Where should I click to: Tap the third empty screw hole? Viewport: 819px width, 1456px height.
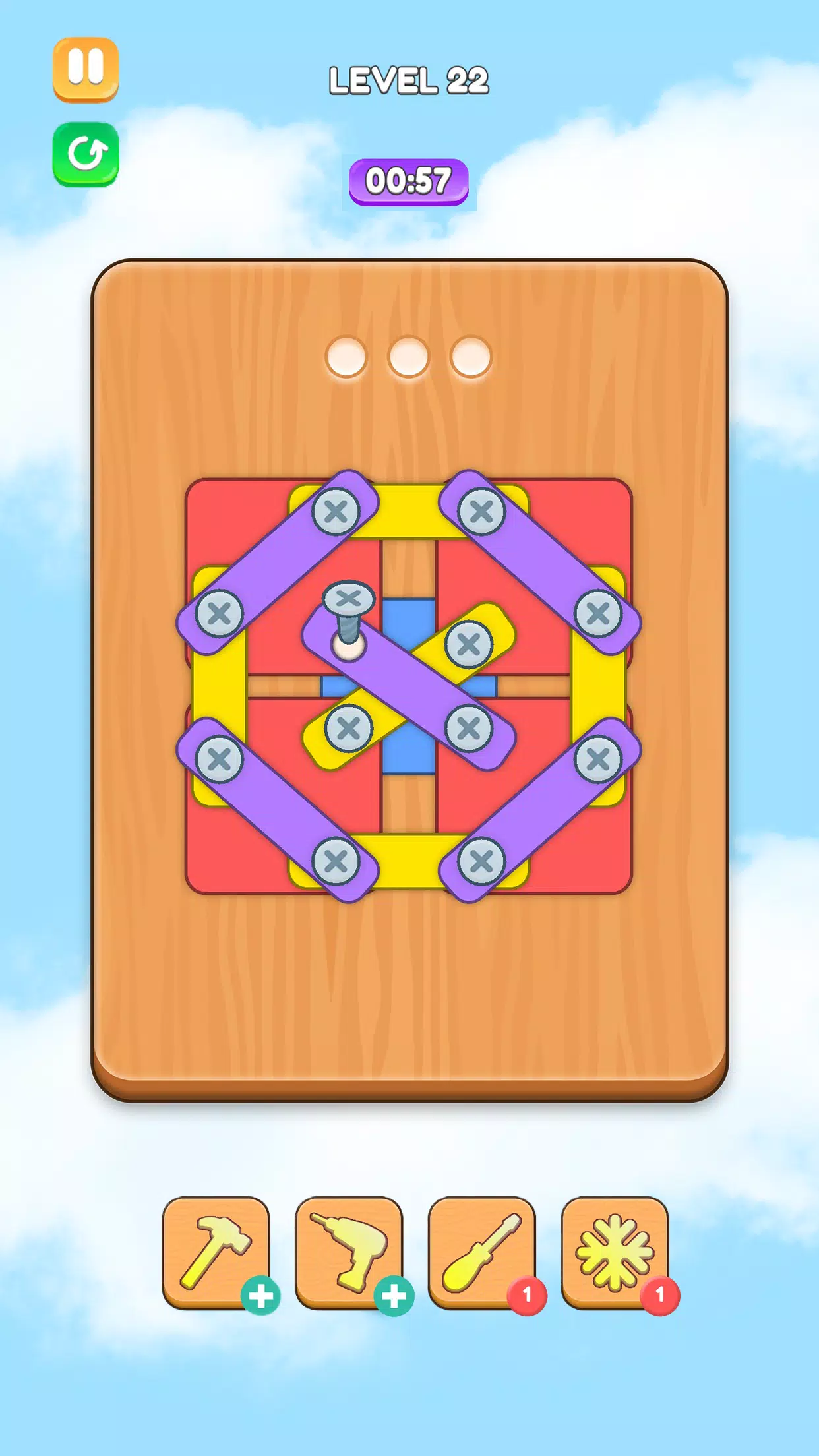(x=471, y=357)
